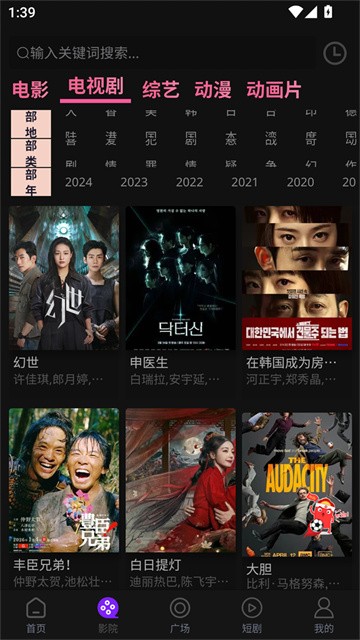This screenshot has height=640, width=360.
Task: Choose the 2022 year filter
Action: [x=189, y=182]
